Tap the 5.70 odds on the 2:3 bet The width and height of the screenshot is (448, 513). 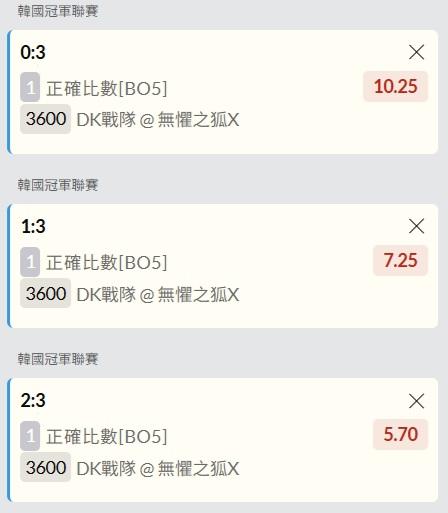[400, 434]
